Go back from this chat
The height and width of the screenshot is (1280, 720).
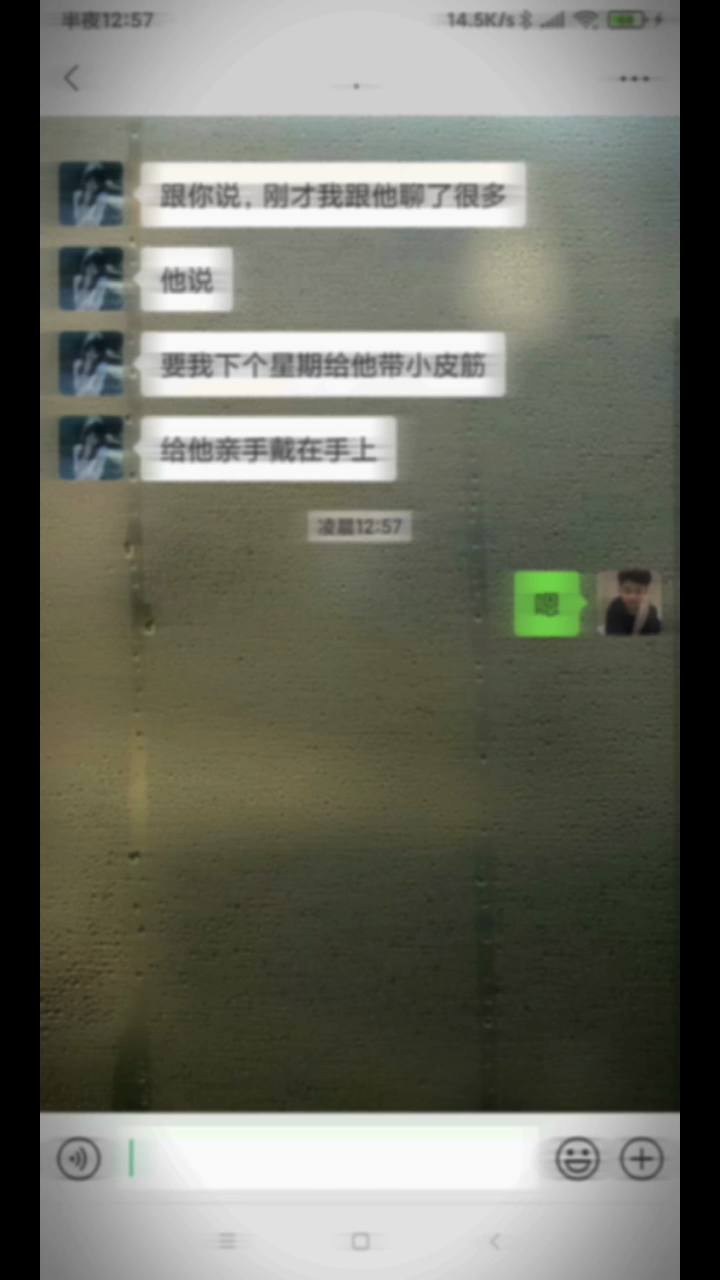pyautogui.click(x=71, y=78)
